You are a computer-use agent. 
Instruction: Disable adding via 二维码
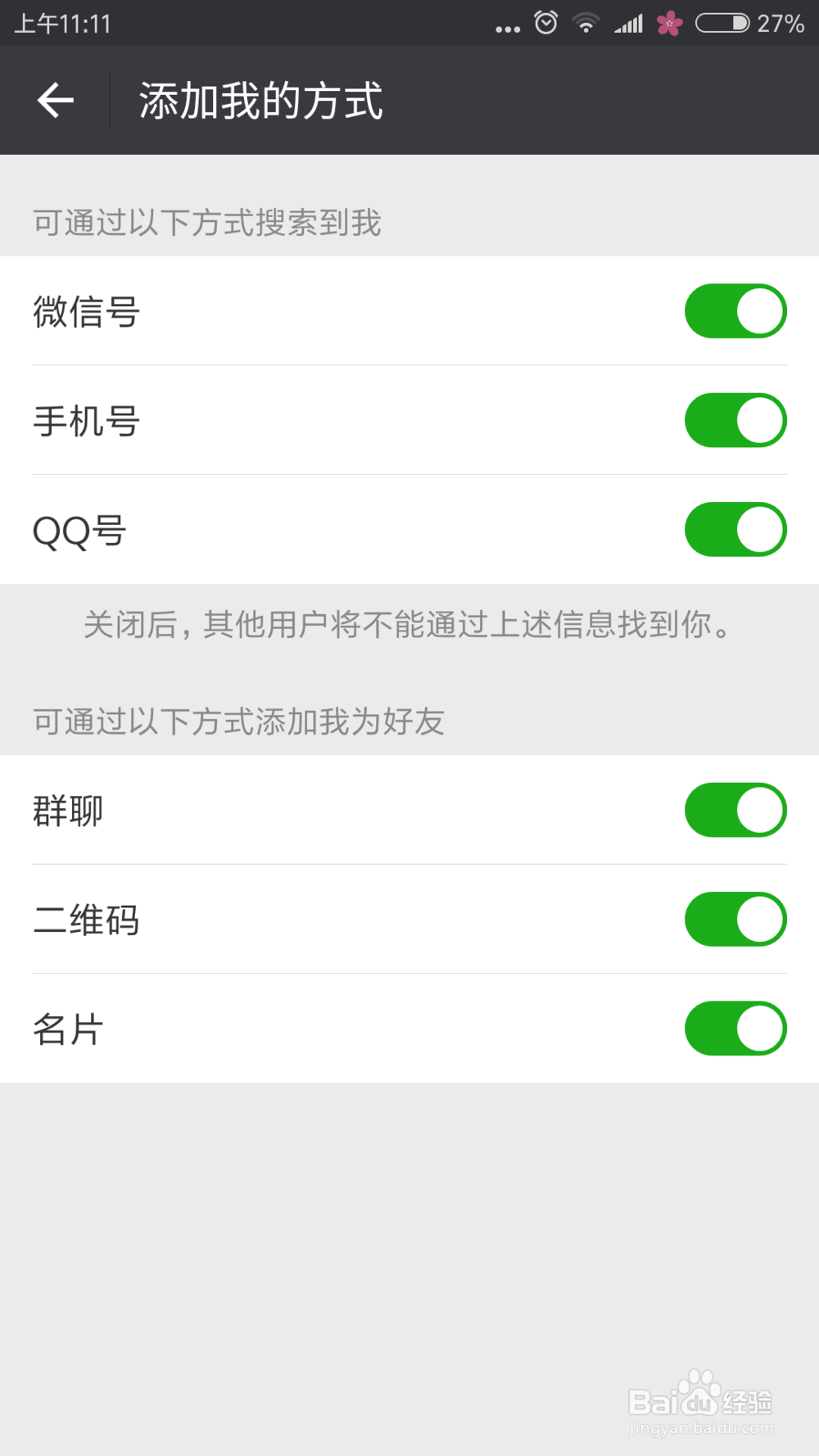[x=735, y=919]
